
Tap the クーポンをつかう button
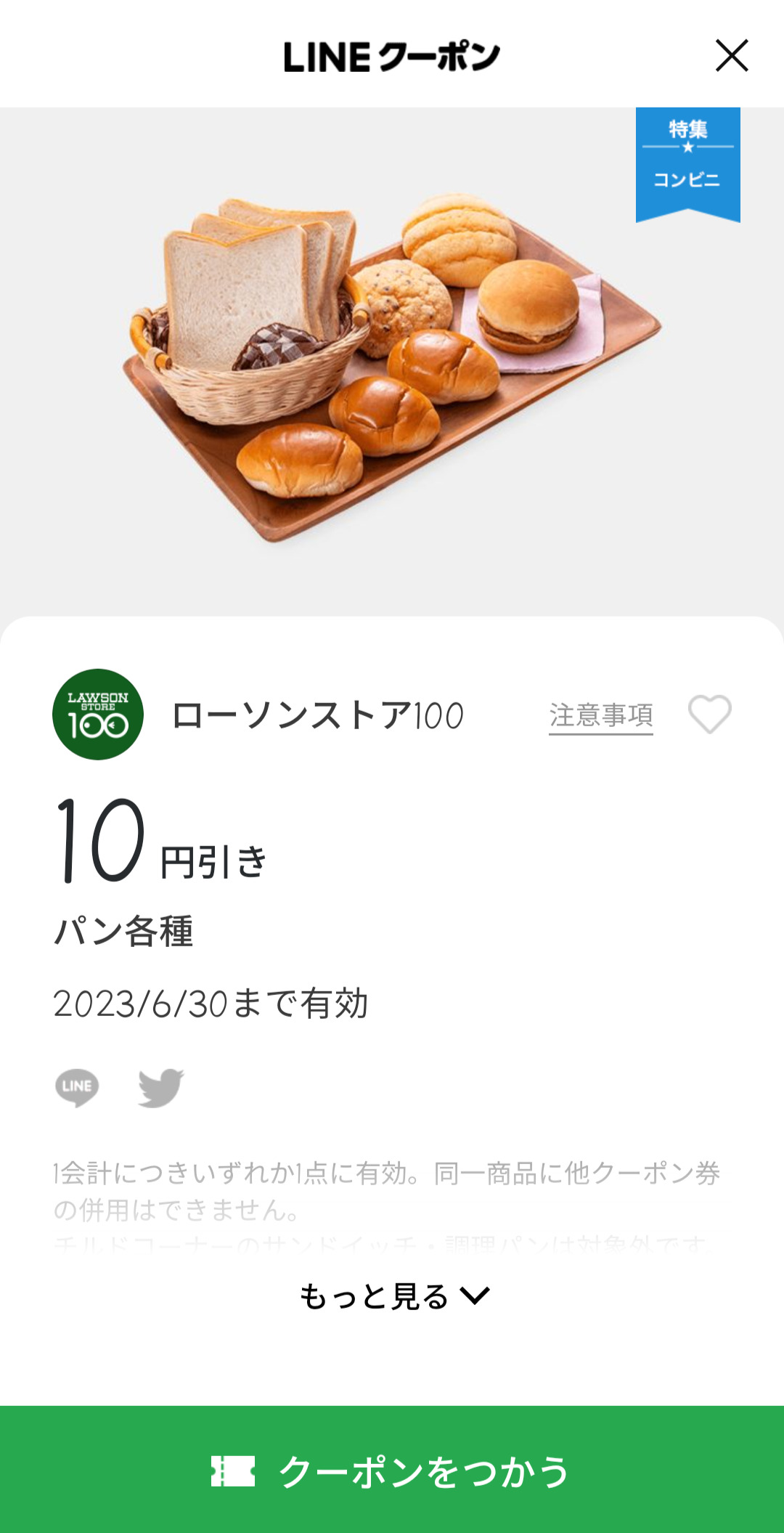(392, 1470)
